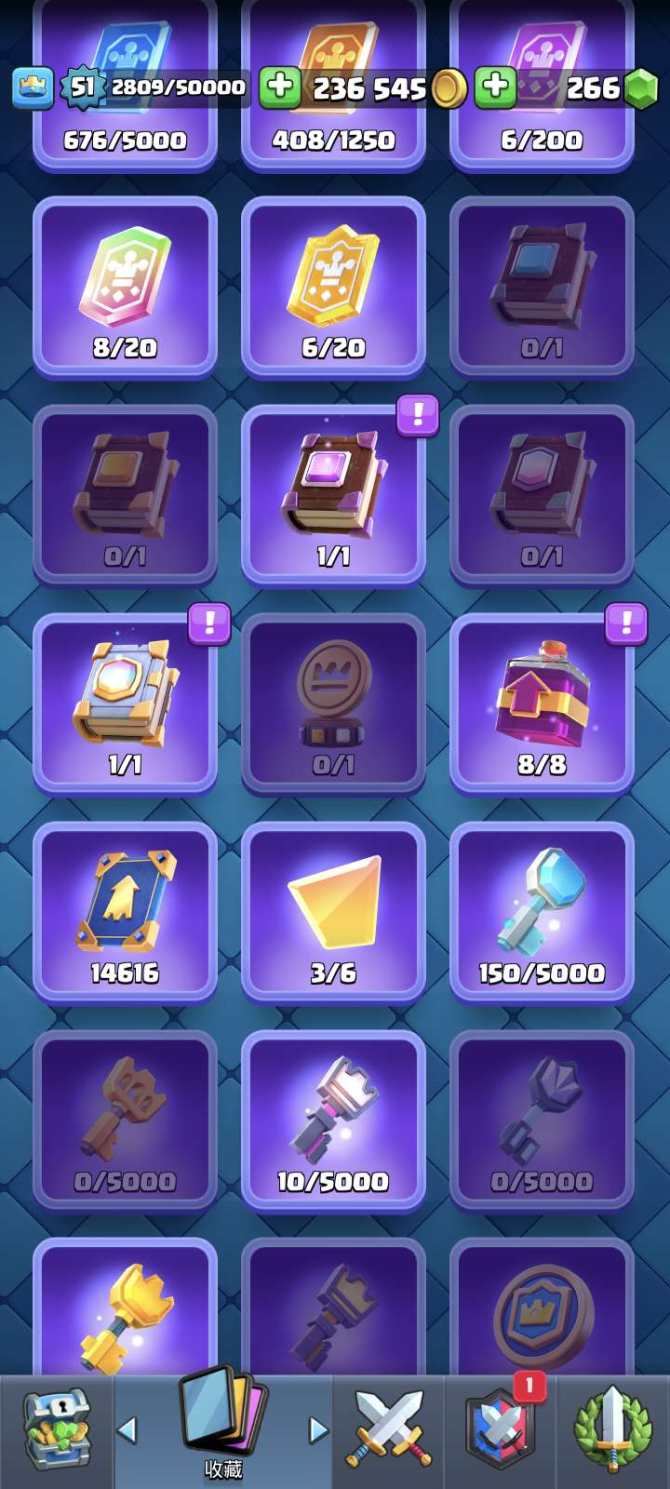Tap the right arrow beside the collection tab
670x1489 pixels.
click(318, 1430)
